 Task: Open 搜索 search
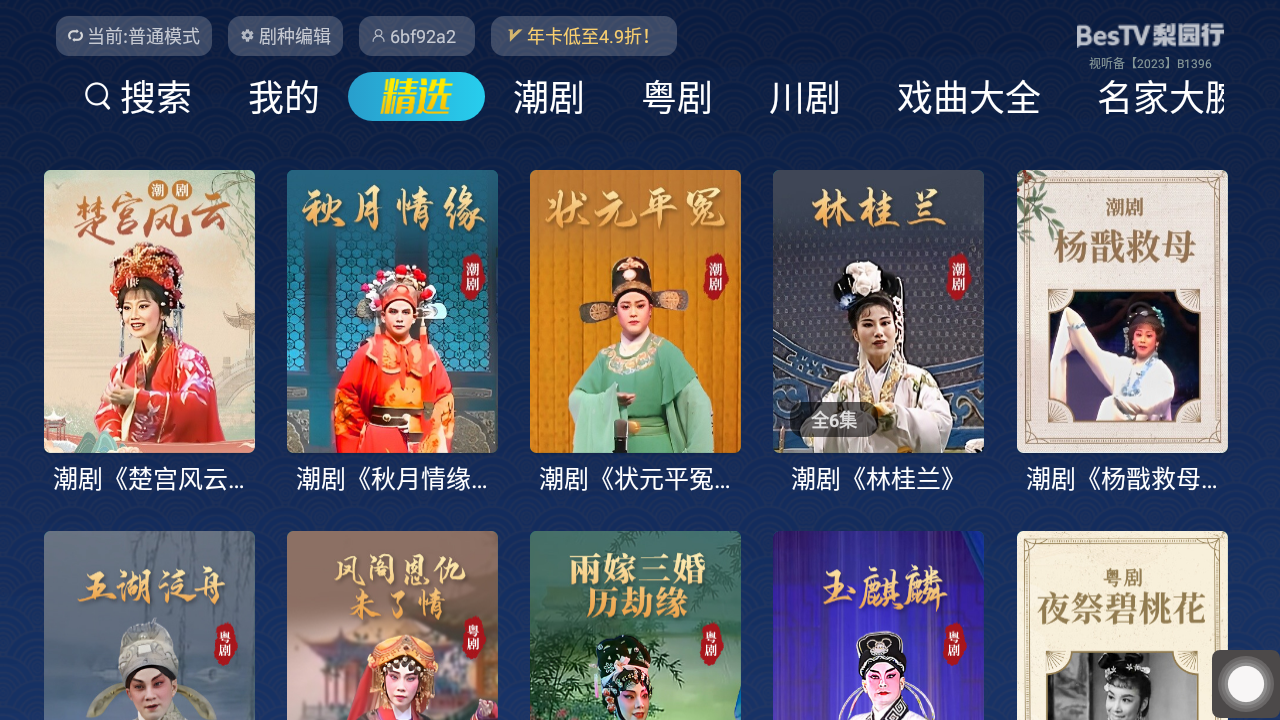click(x=139, y=97)
